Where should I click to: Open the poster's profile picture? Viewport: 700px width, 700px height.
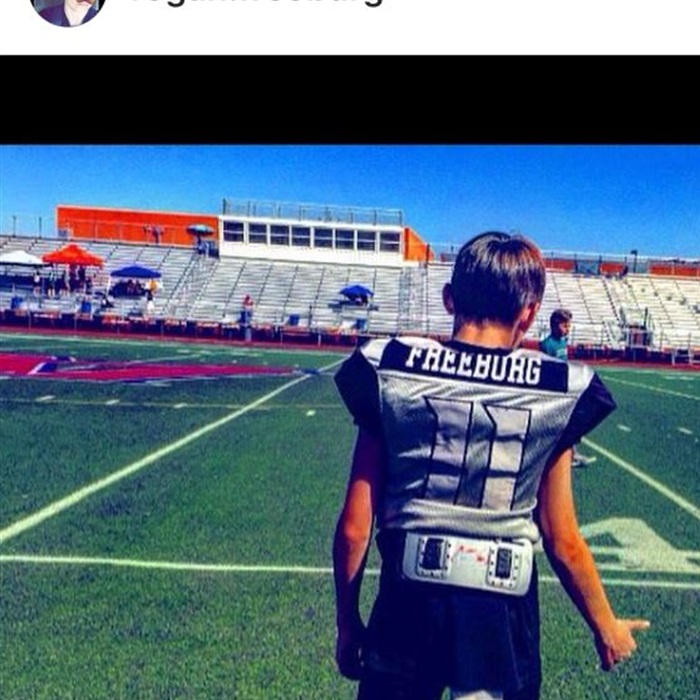[x=68, y=8]
